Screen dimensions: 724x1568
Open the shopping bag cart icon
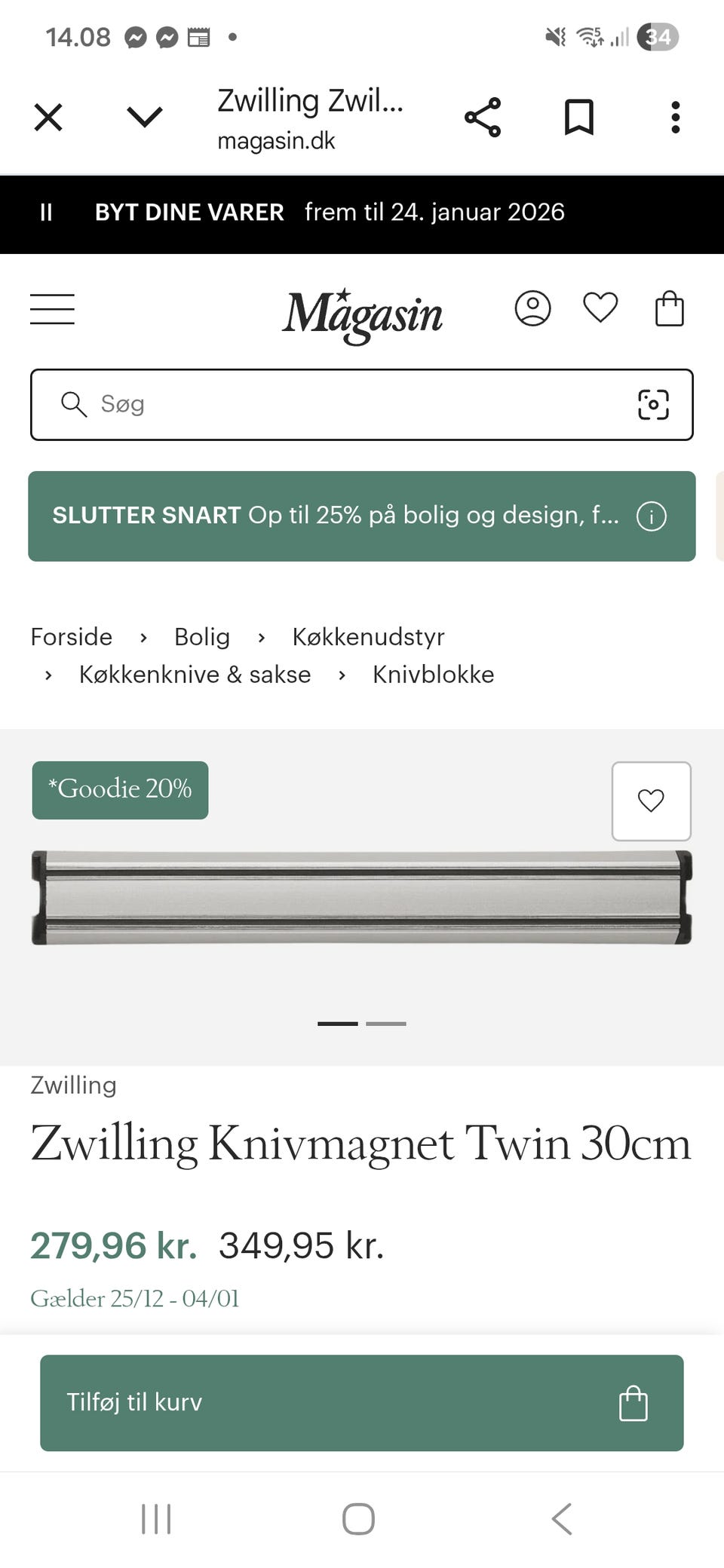point(668,308)
